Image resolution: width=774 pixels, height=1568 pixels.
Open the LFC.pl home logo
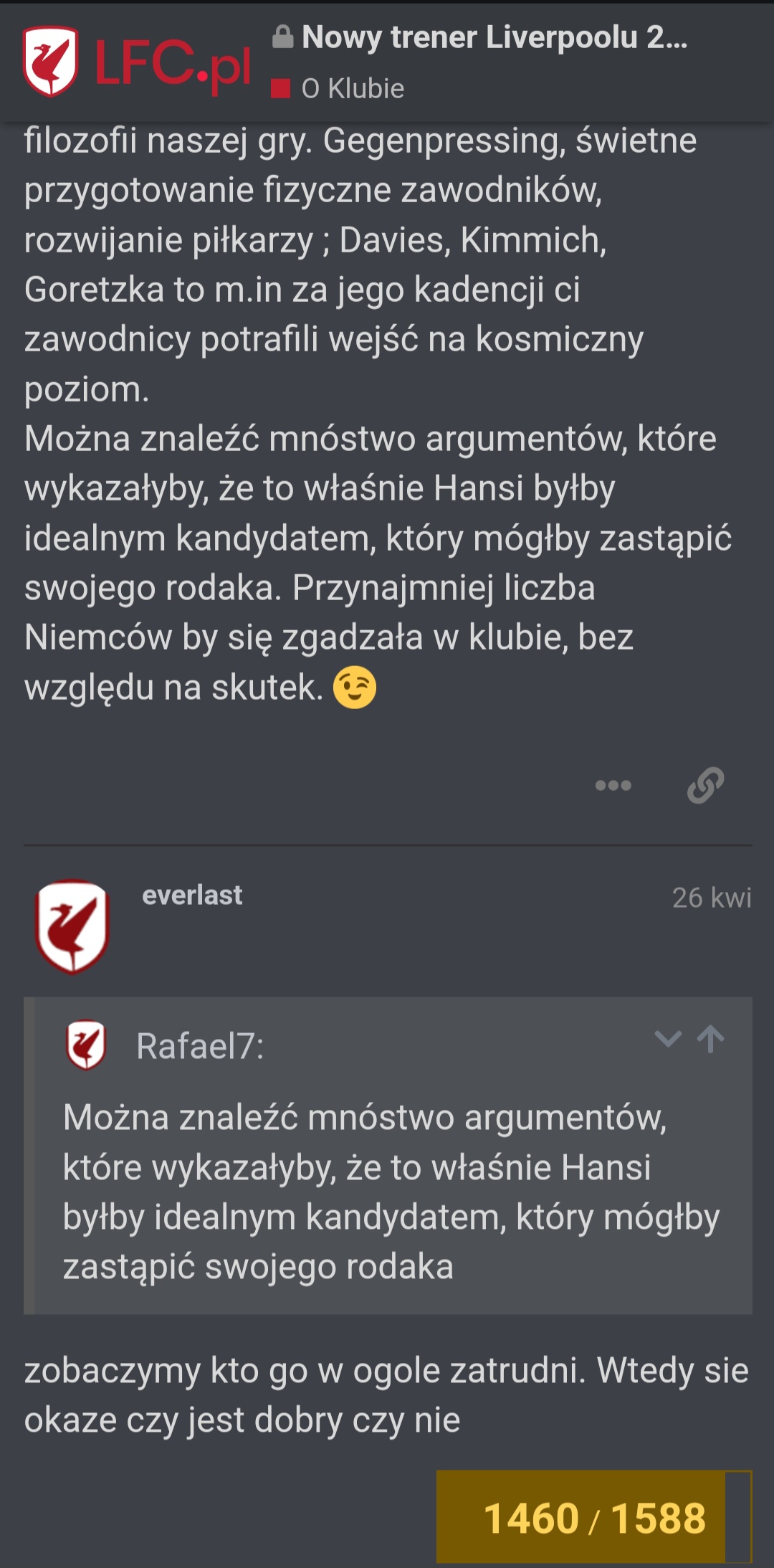coord(137,62)
